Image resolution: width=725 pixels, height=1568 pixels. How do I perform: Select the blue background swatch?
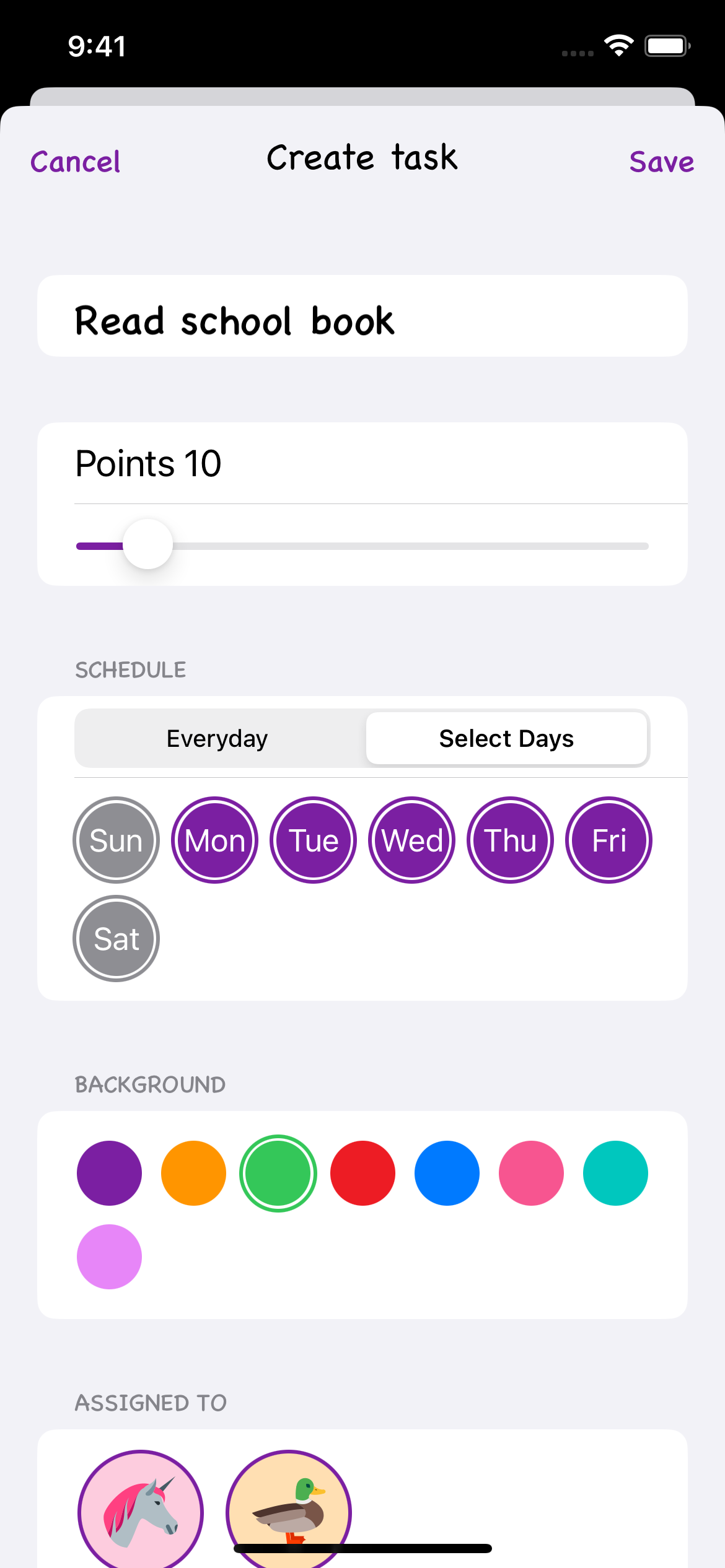point(447,1174)
